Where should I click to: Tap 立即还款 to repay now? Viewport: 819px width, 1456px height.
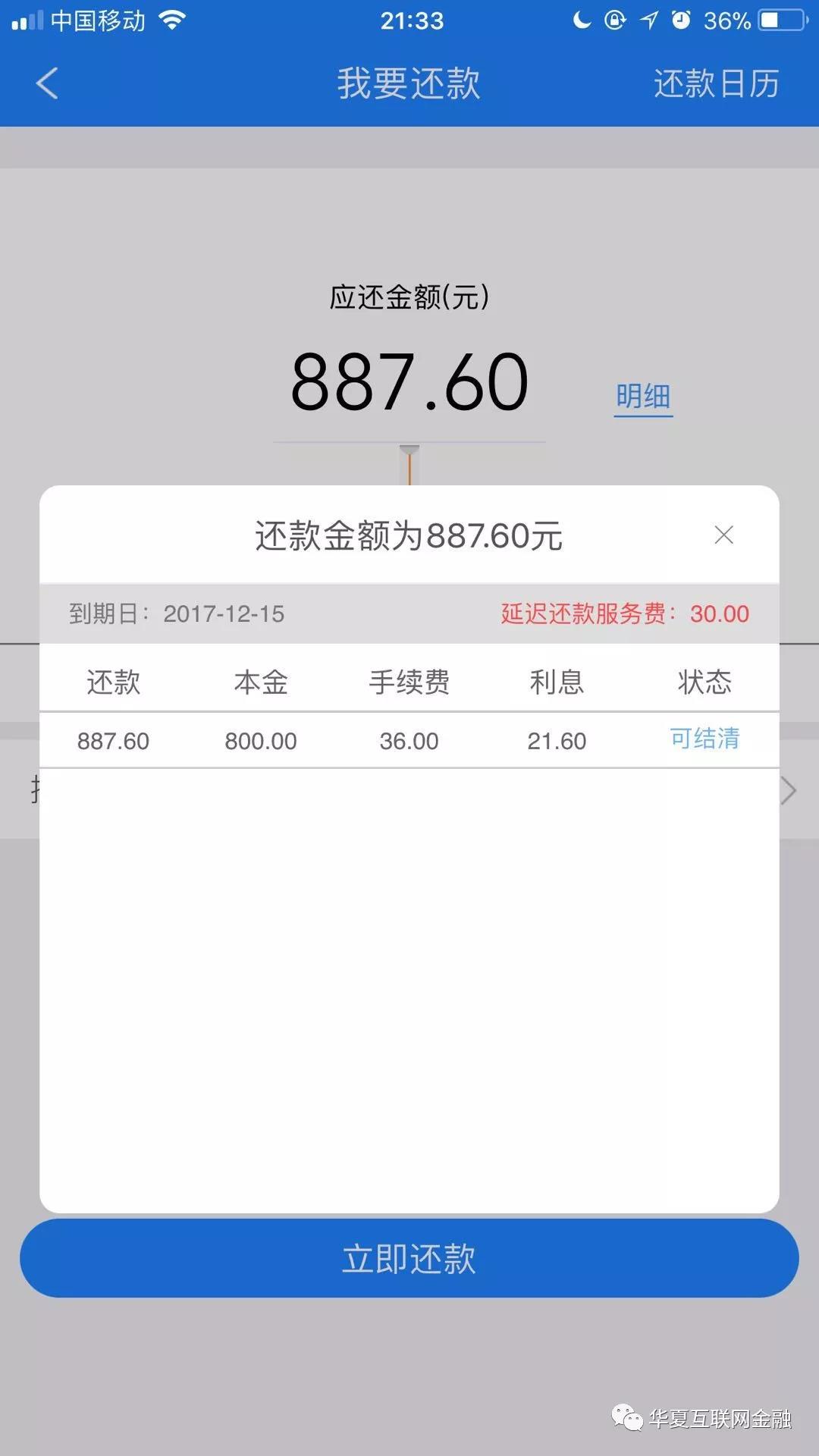click(409, 1259)
